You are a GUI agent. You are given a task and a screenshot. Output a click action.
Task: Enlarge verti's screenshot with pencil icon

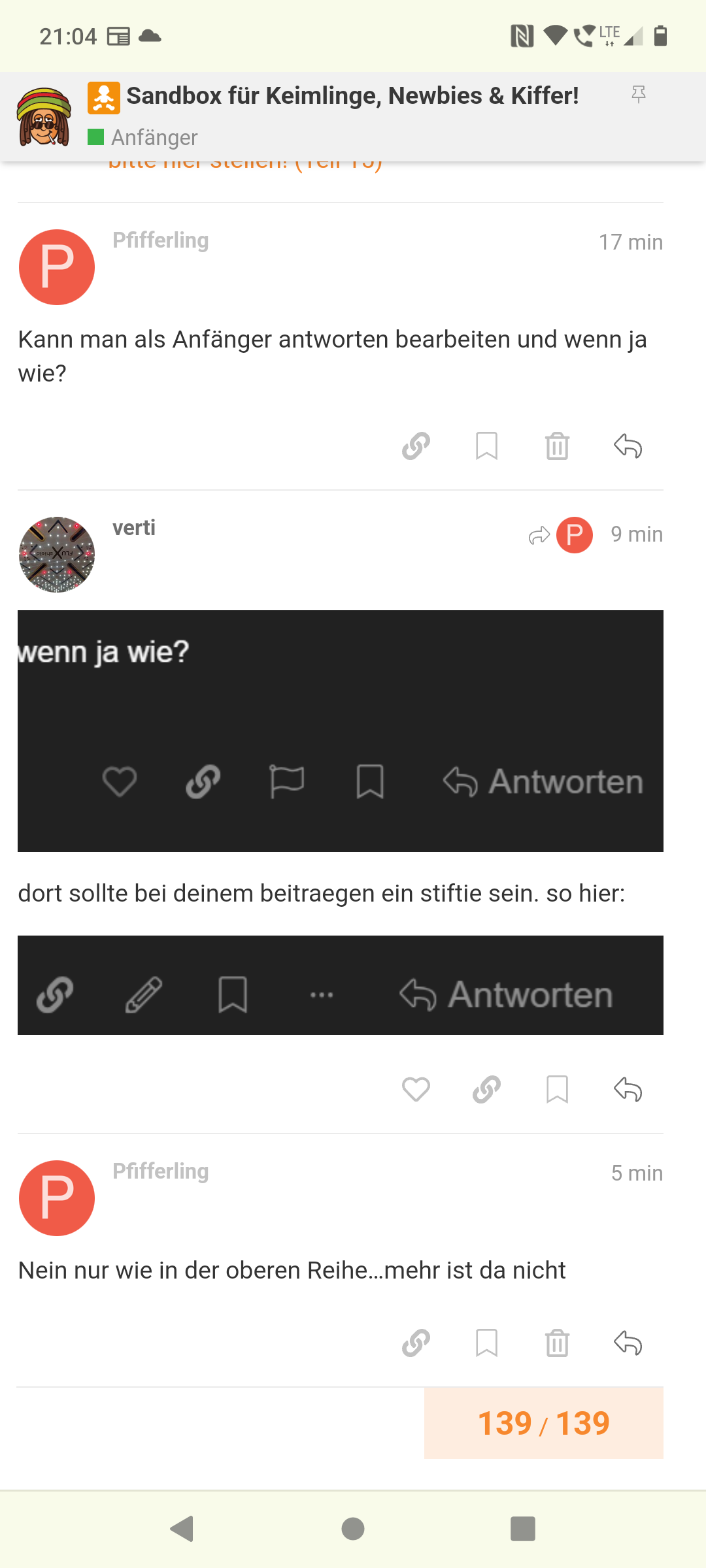[x=340, y=985]
